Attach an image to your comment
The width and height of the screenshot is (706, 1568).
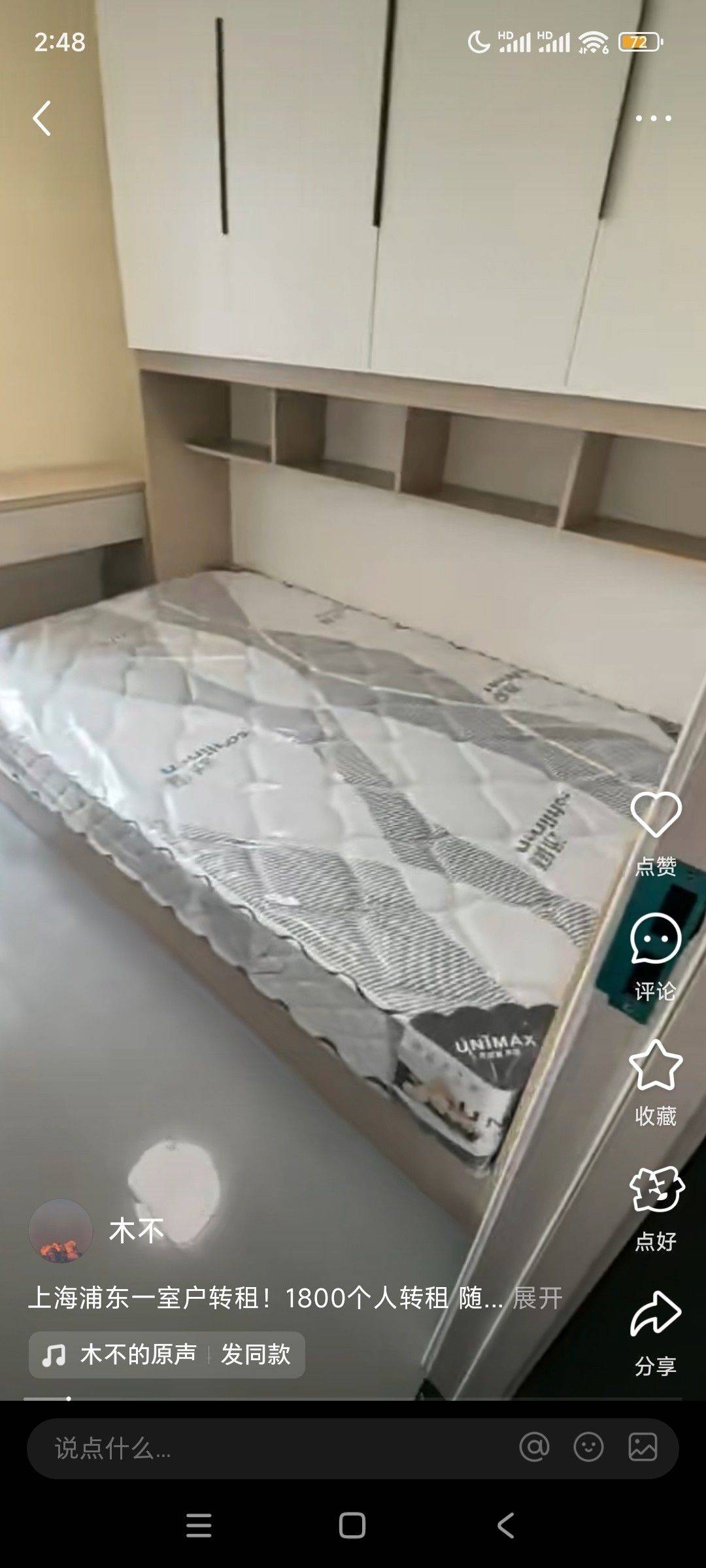pyautogui.click(x=643, y=1447)
